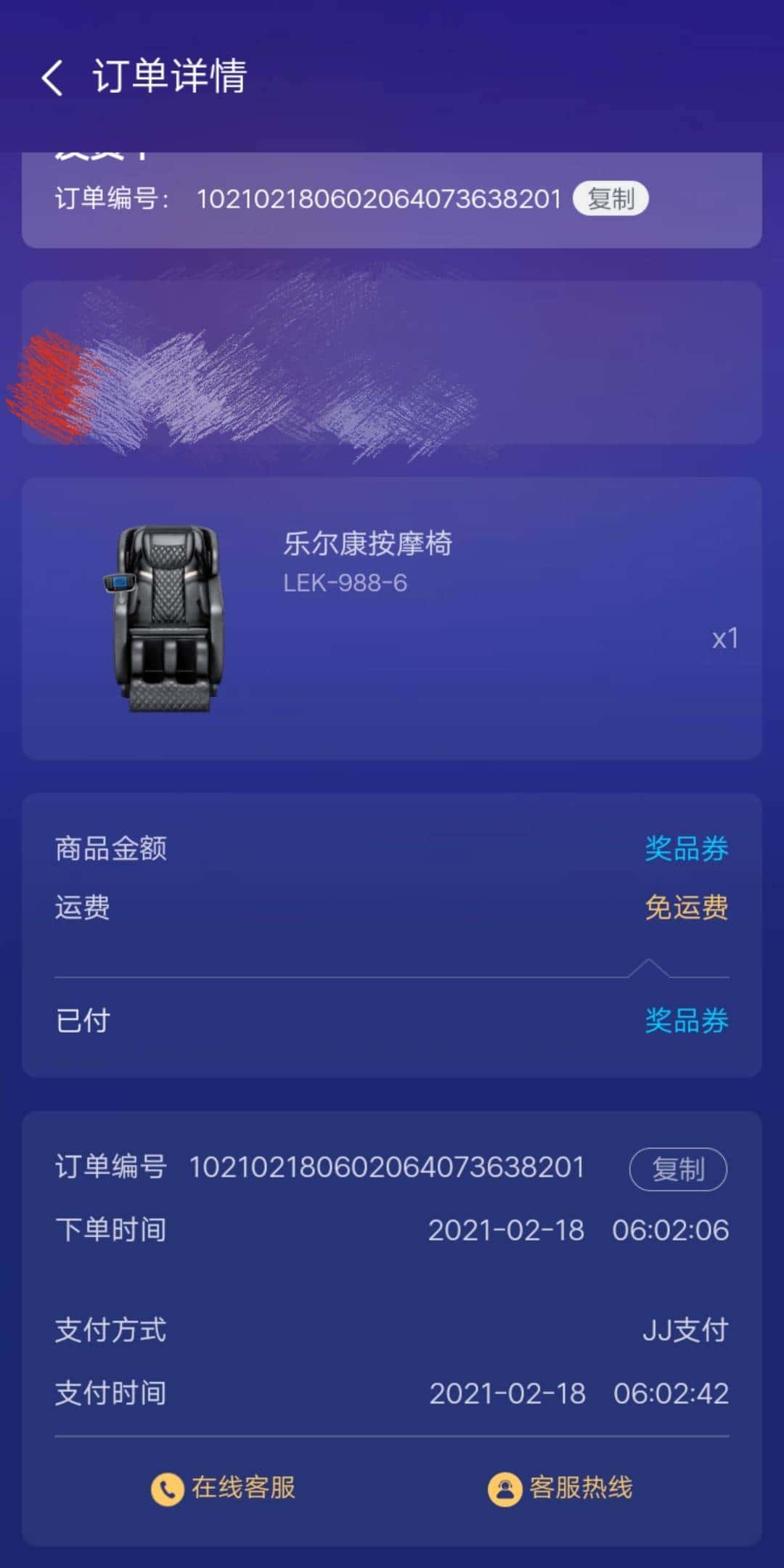Viewport: 784px width, 1568px height.
Task: Tap the 支付时间 payment timestamp
Action: coord(579,1392)
